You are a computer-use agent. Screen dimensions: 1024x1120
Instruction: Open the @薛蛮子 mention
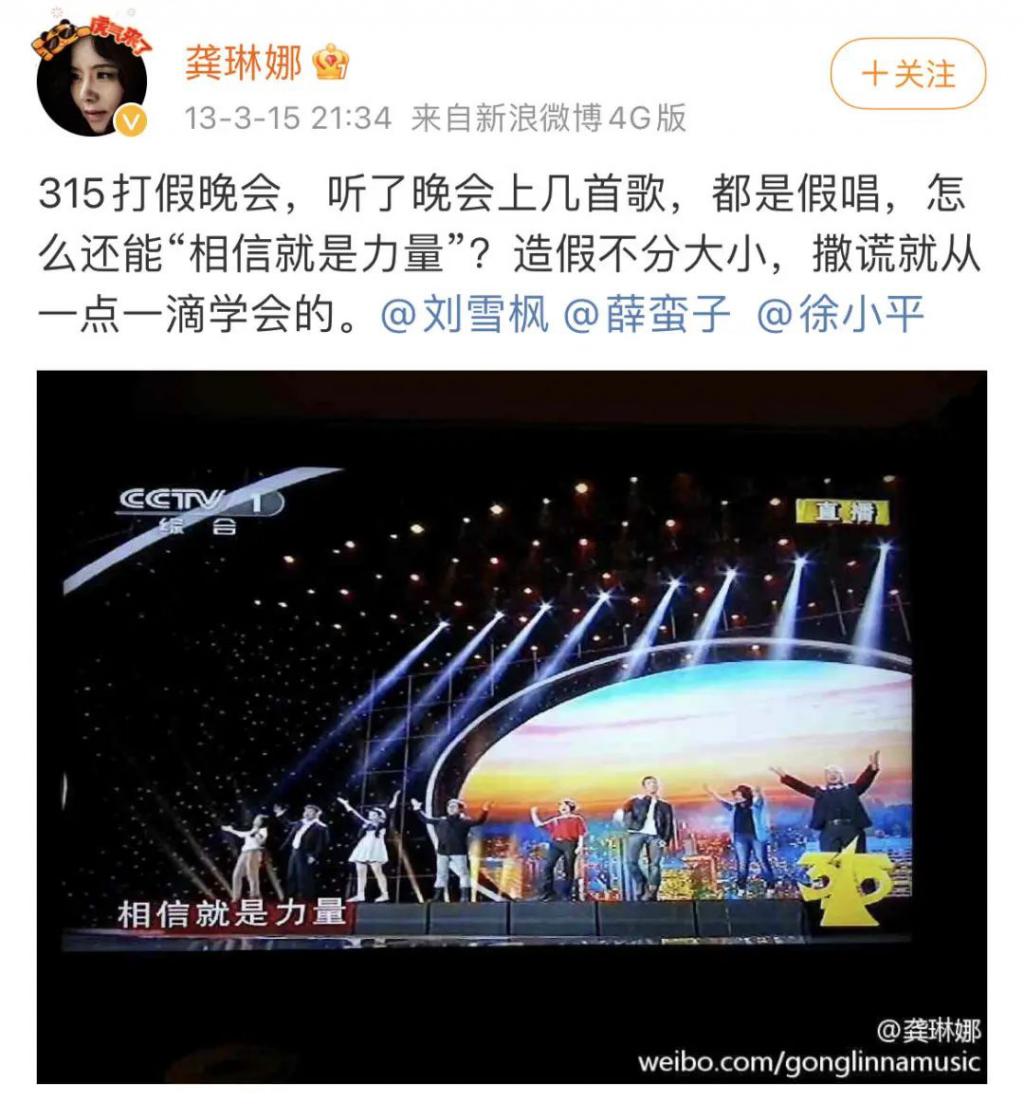click(x=648, y=316)
